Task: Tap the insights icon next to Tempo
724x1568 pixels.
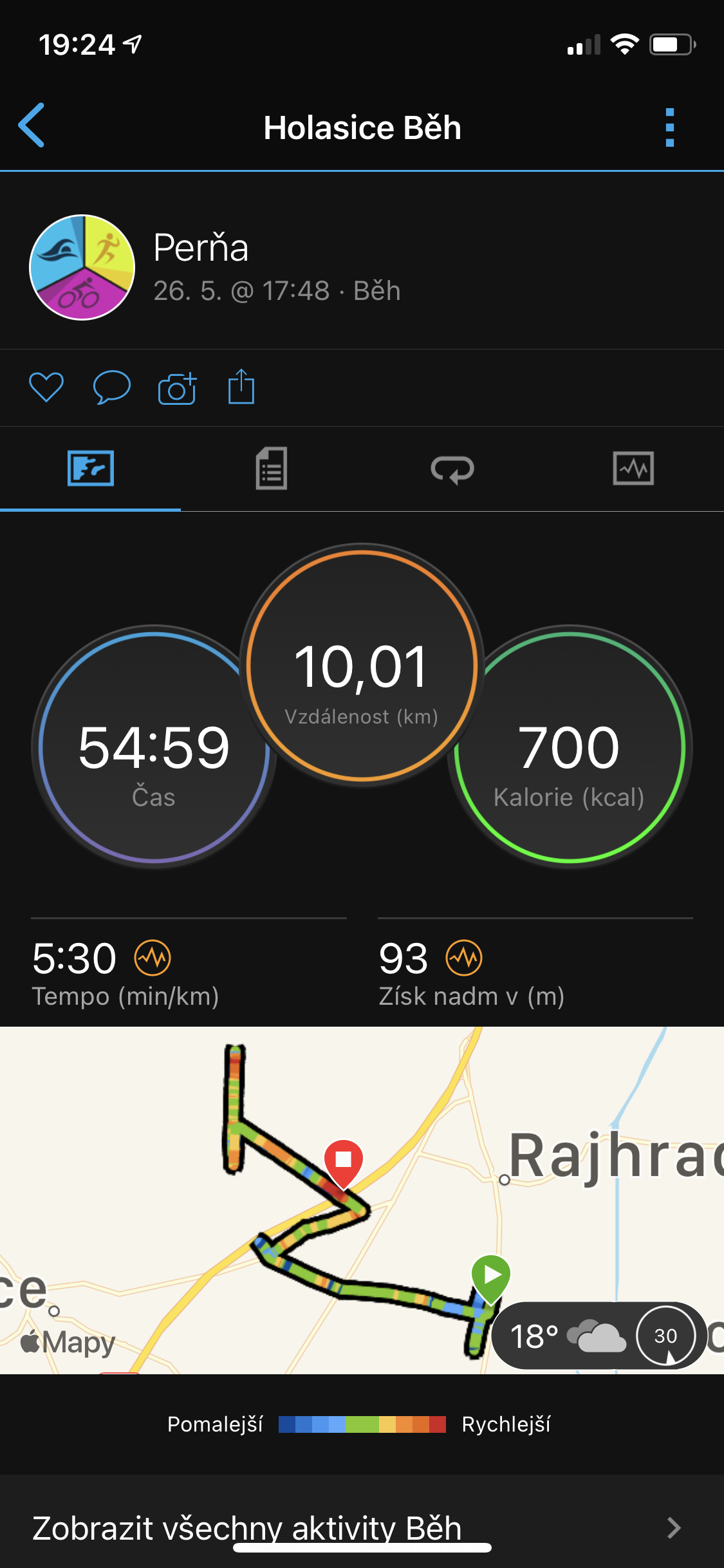Action: [x=153, y=958]
